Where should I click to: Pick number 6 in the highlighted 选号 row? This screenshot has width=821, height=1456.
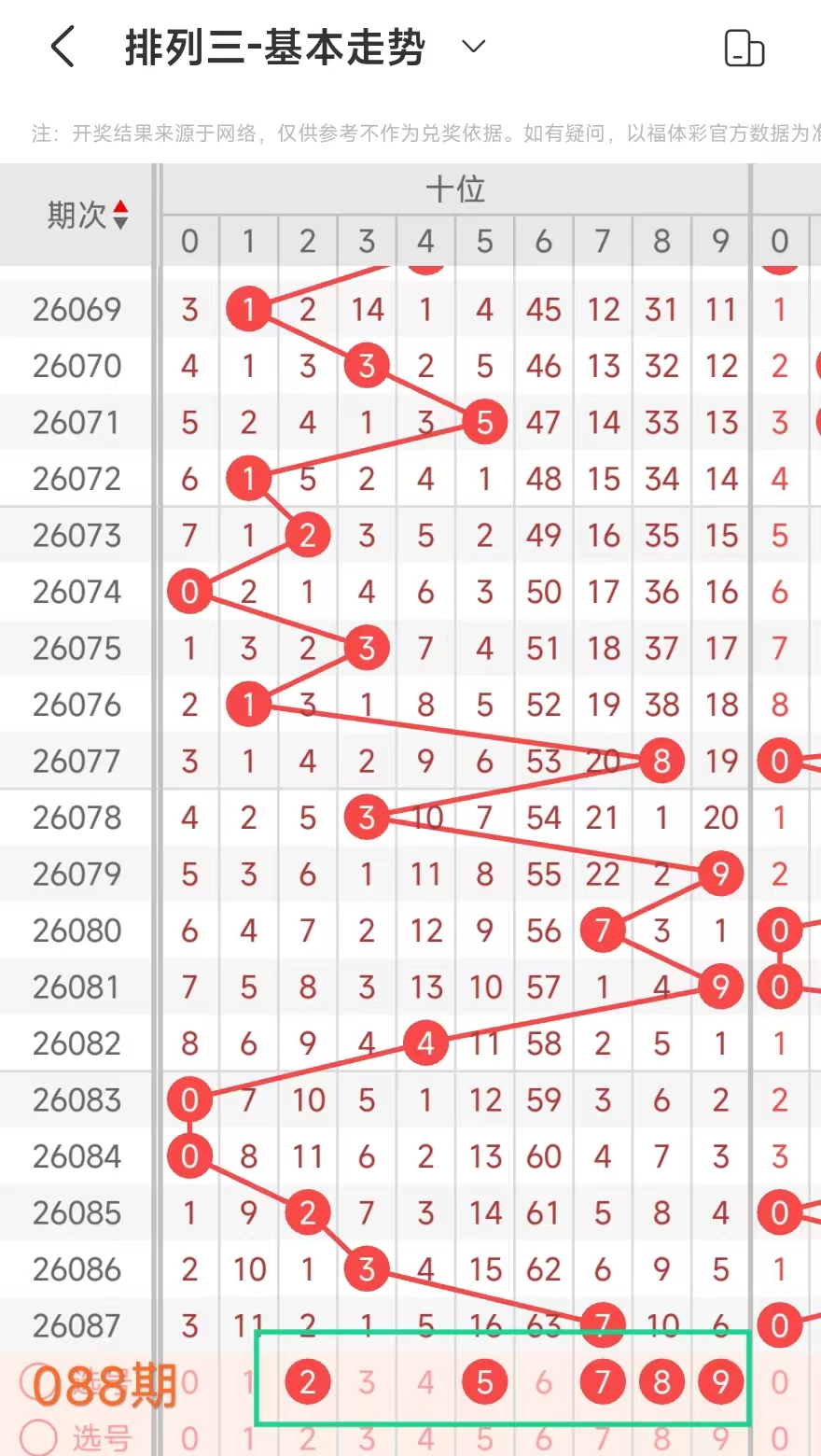pyautogui.click(x=544, y=1382)
